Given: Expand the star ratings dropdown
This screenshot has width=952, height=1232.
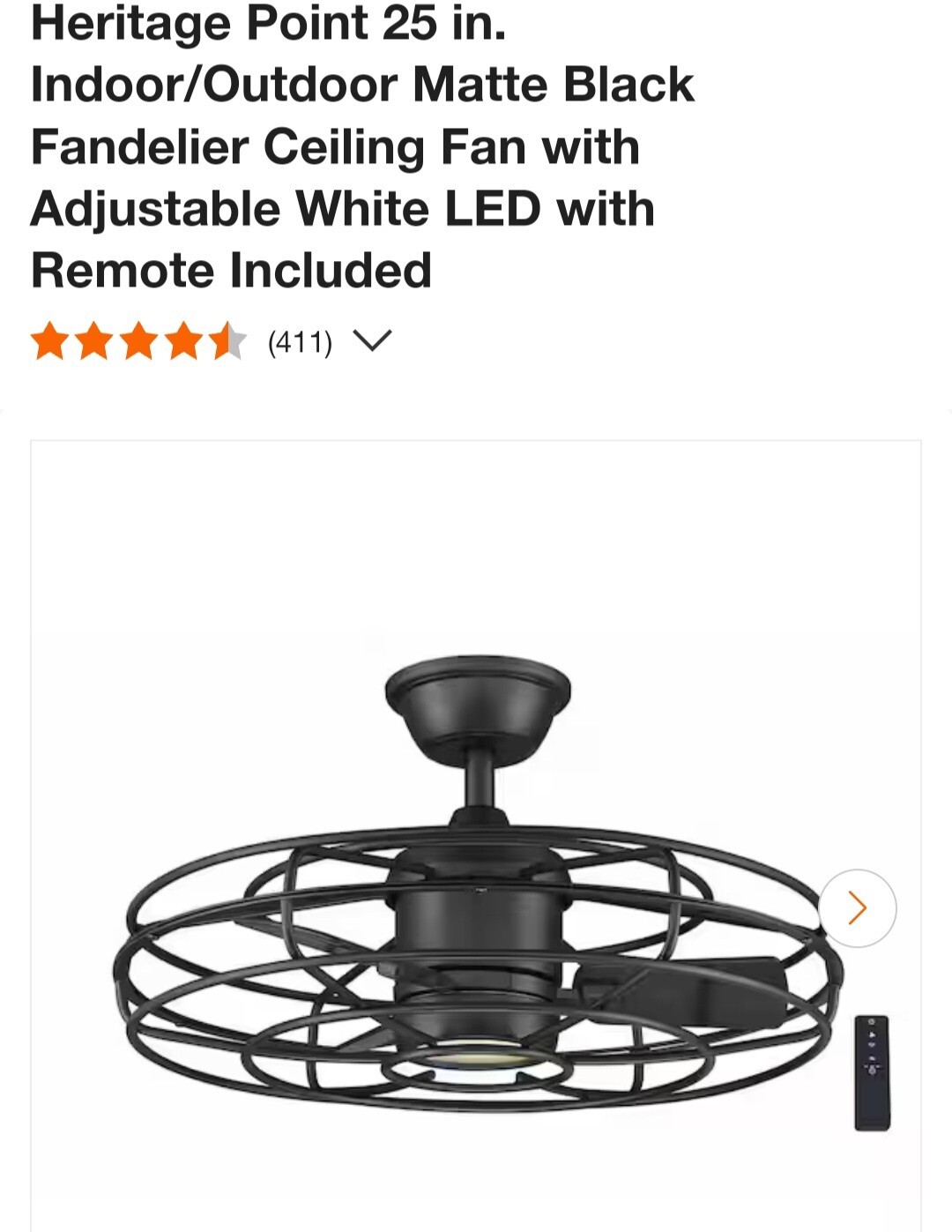Looking at the screenshot, I should click(371, 341).
